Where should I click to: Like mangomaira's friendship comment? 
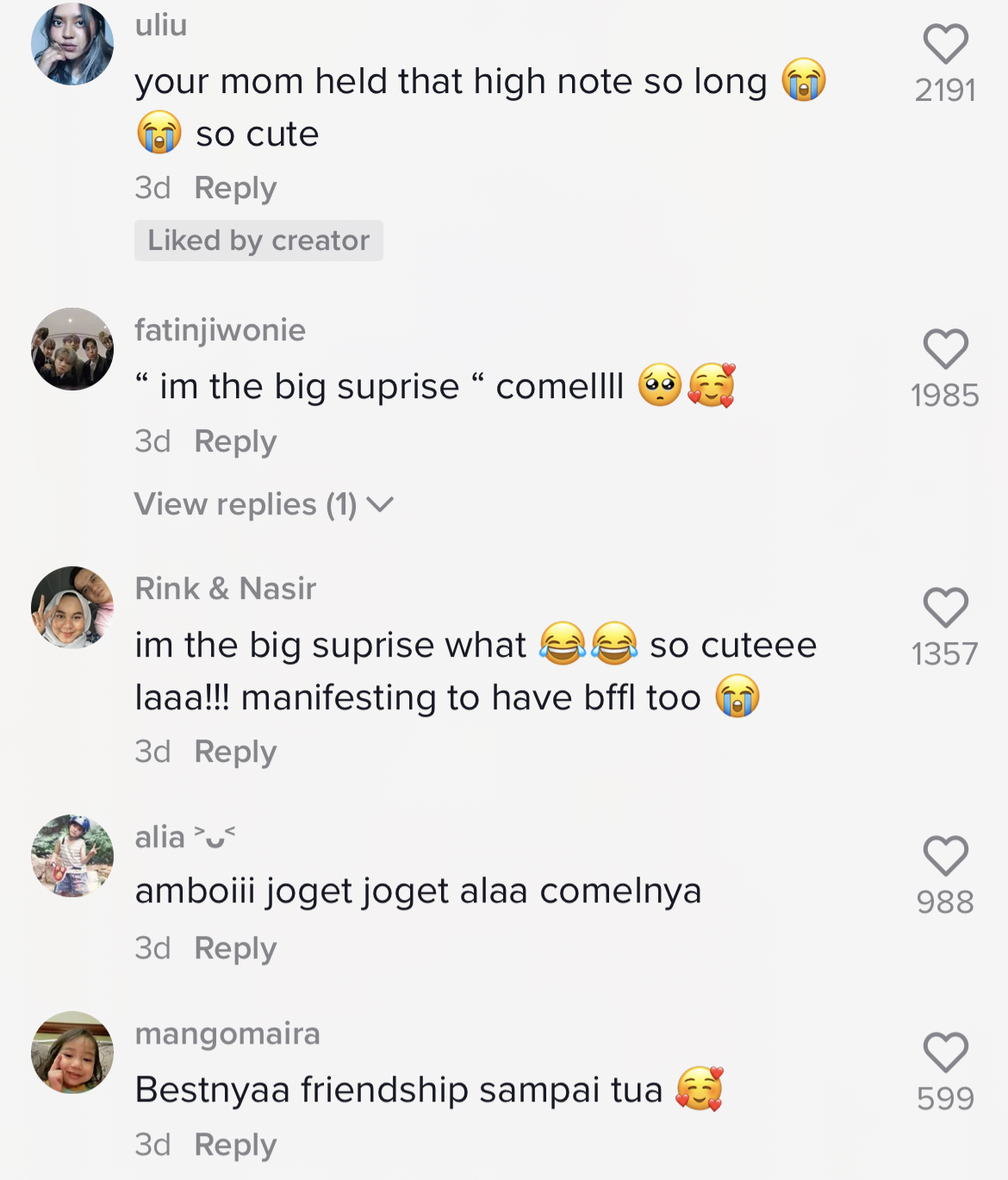[945, 1052]
